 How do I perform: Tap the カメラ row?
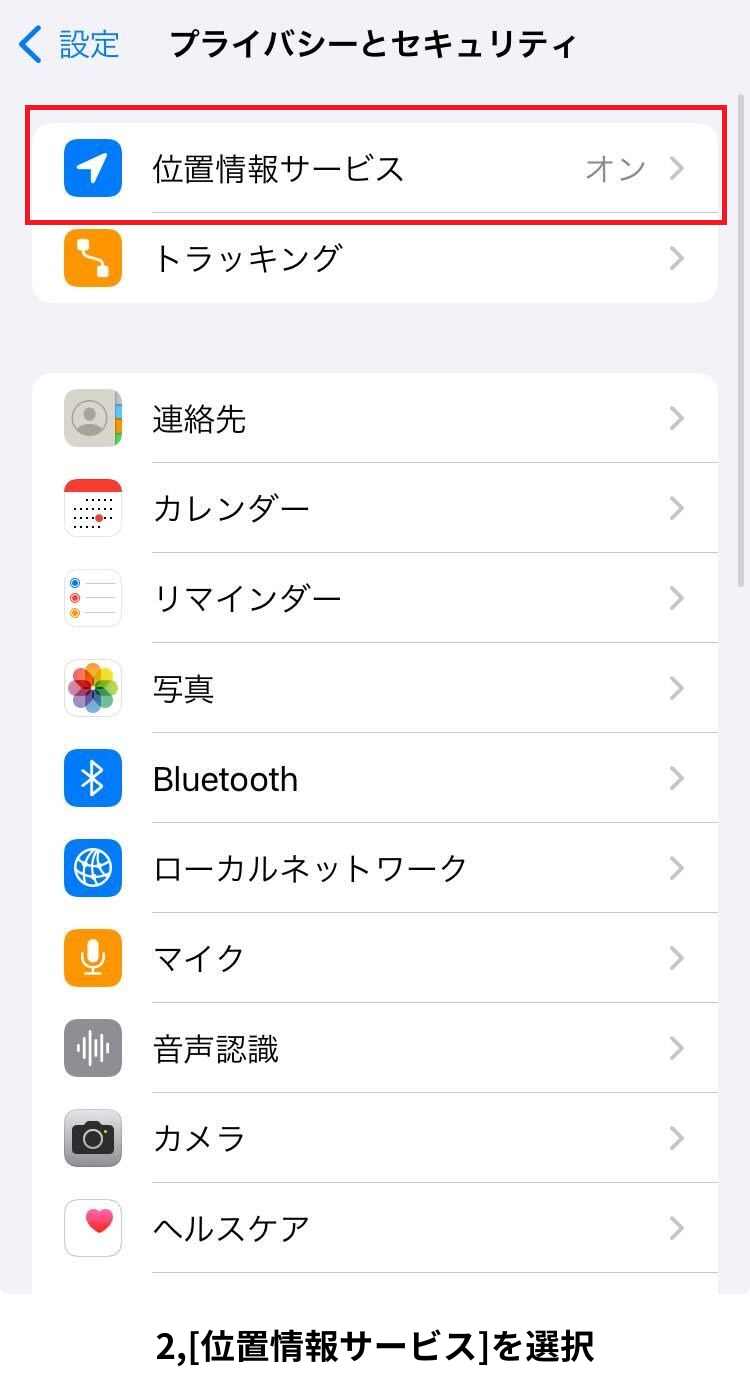point(375,1138)
